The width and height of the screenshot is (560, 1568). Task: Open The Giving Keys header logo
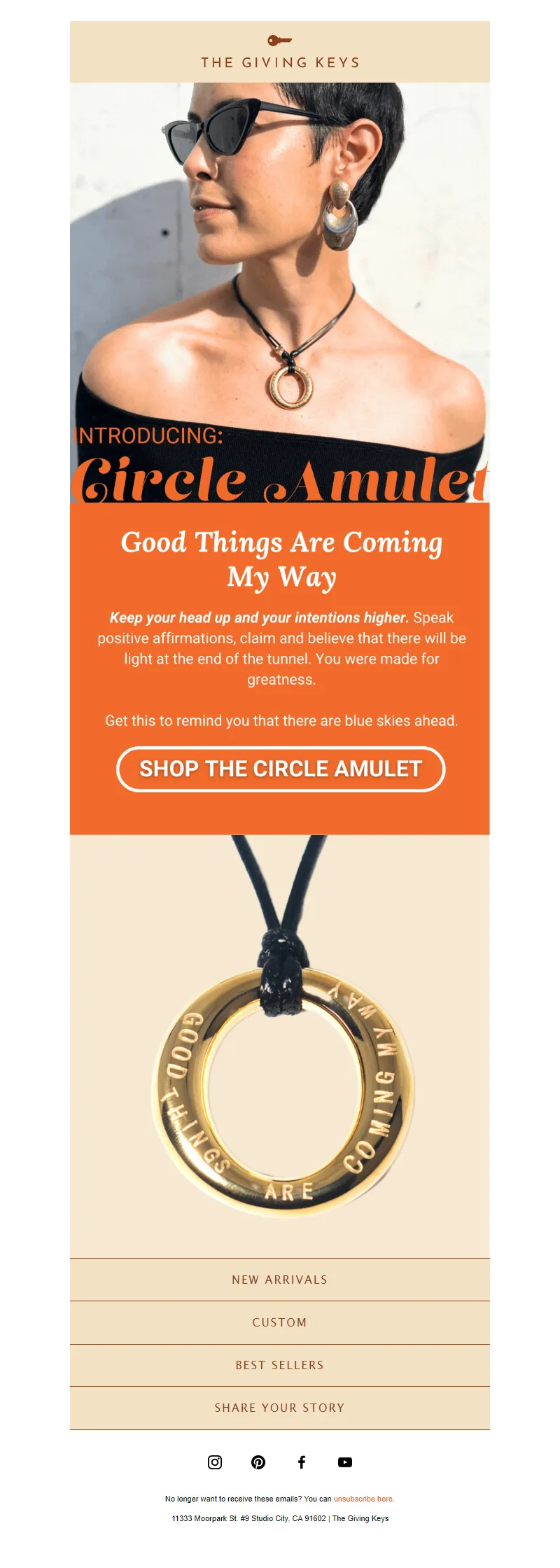pos(280,52)
